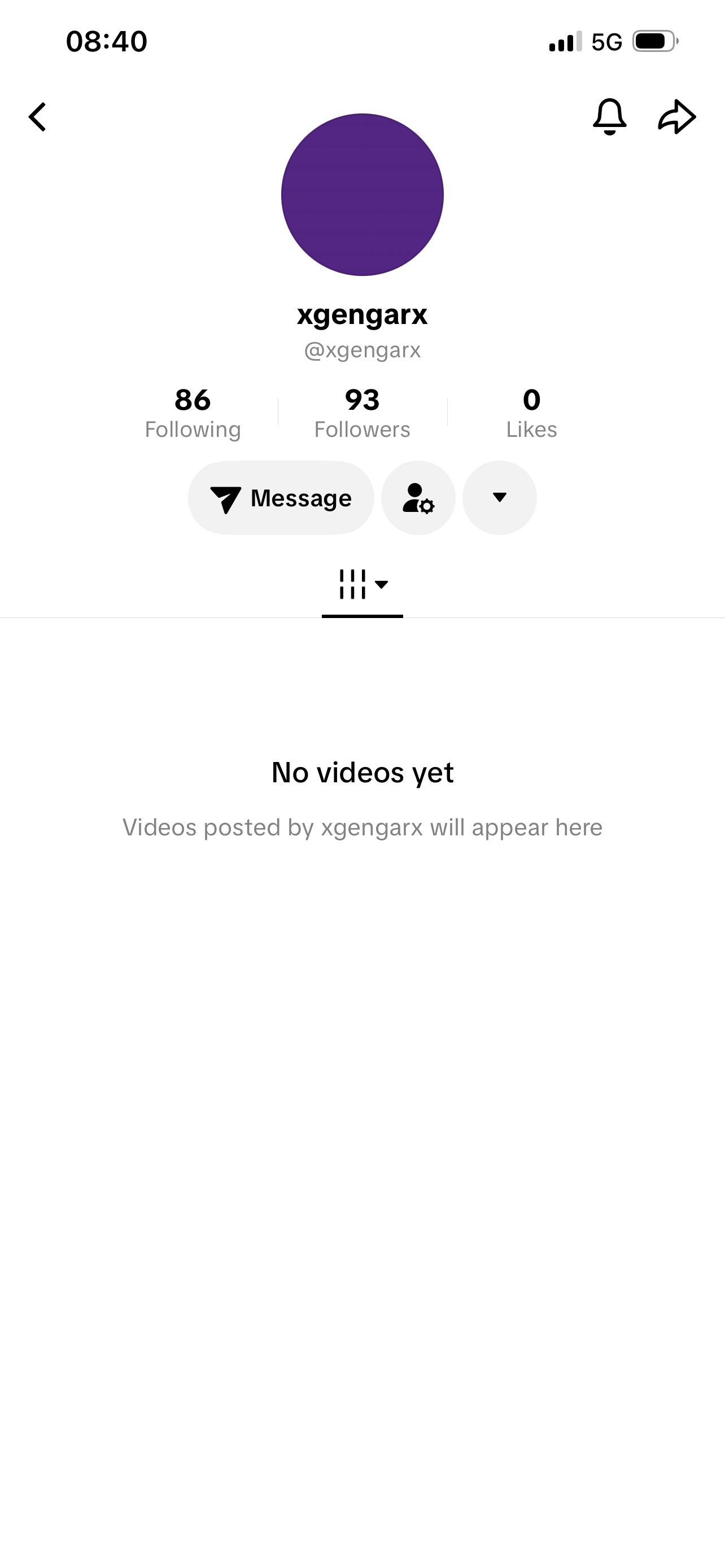The image size is (725, 1568).
Task: Open the friend settings icon button
Action: point(418,498)
